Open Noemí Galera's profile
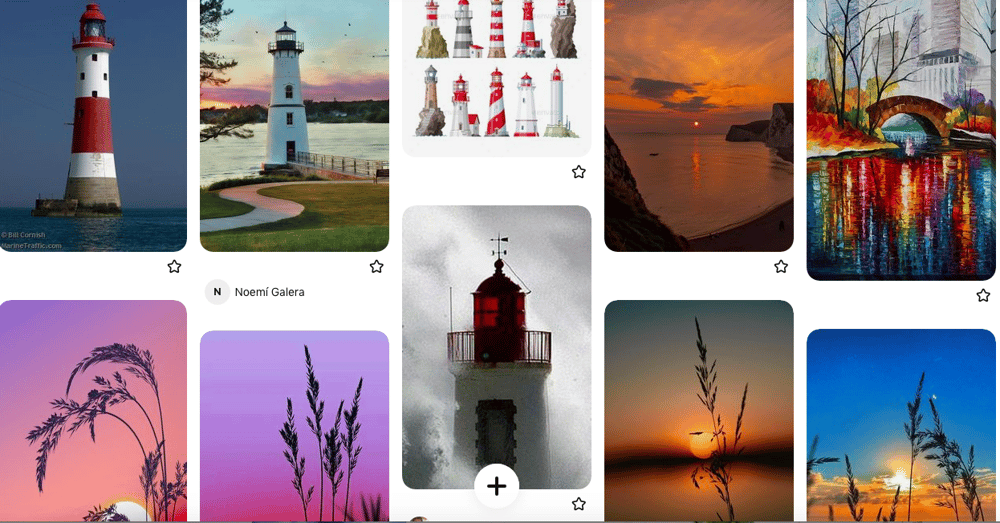Viewport: 1000px width, 523px height. [x=268, y=292]
